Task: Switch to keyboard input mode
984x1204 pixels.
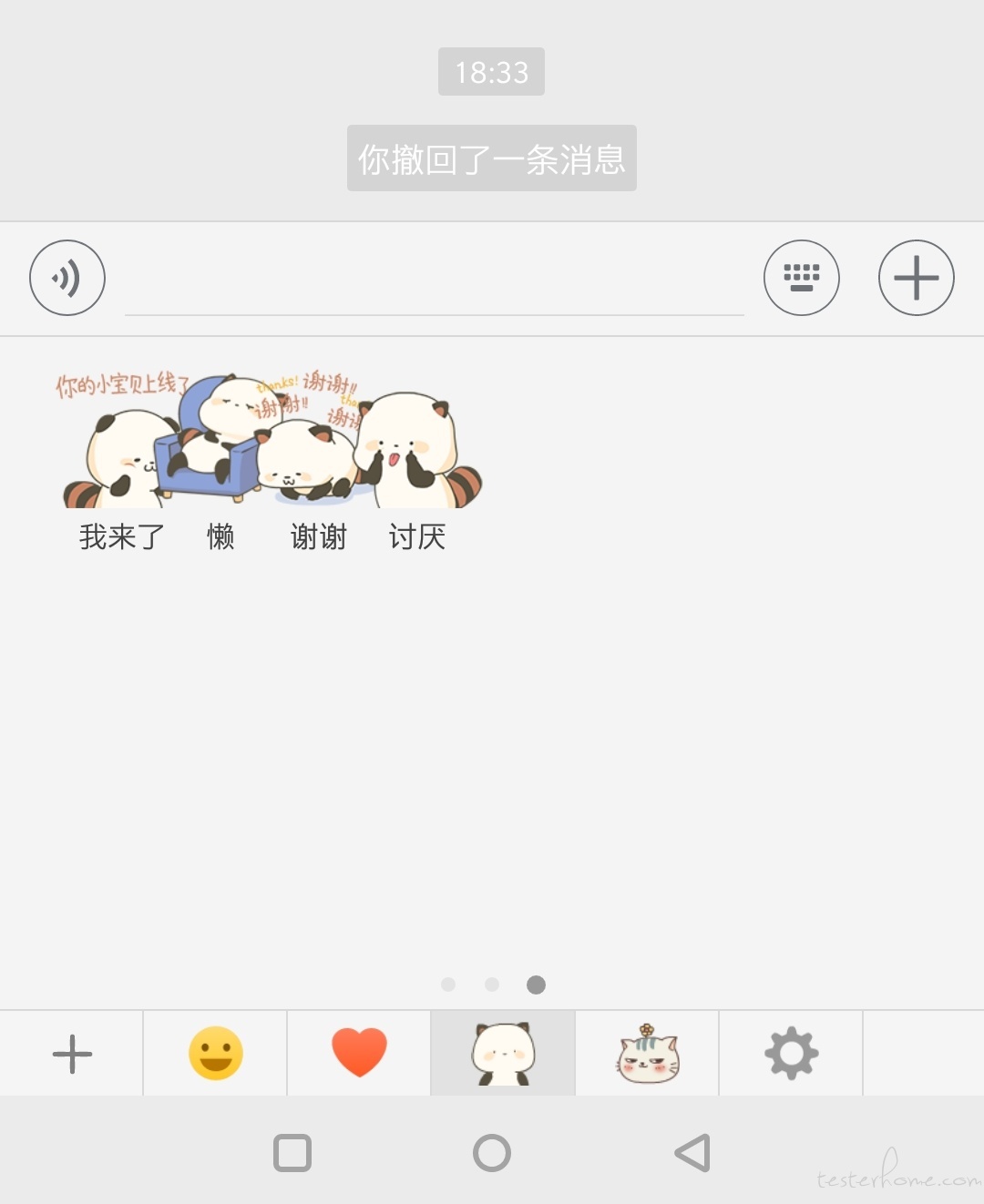Action: [x=801, y=278]
